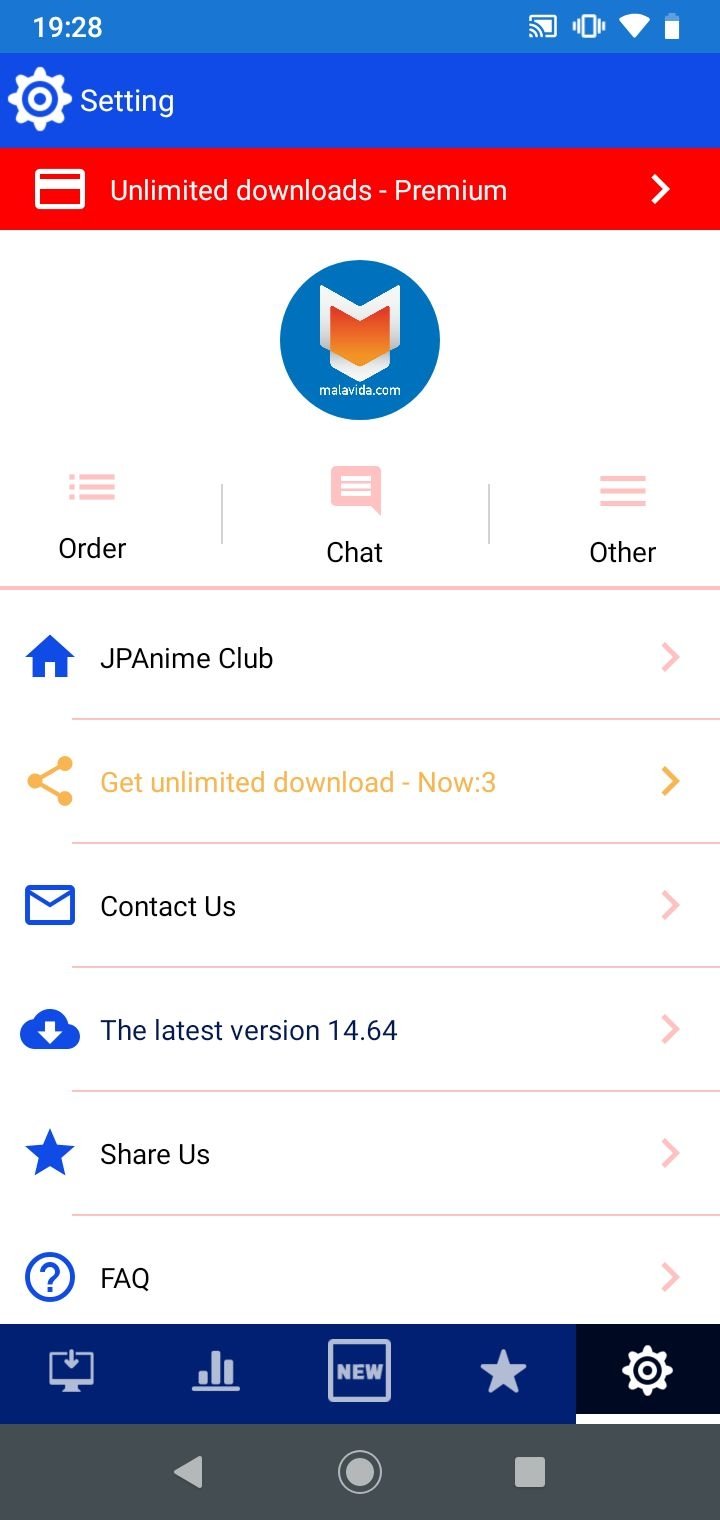The width and height of the screenshot is (720, 1520).
Task: Switch to the downloads tab
Action: (x=72, y=1370)
